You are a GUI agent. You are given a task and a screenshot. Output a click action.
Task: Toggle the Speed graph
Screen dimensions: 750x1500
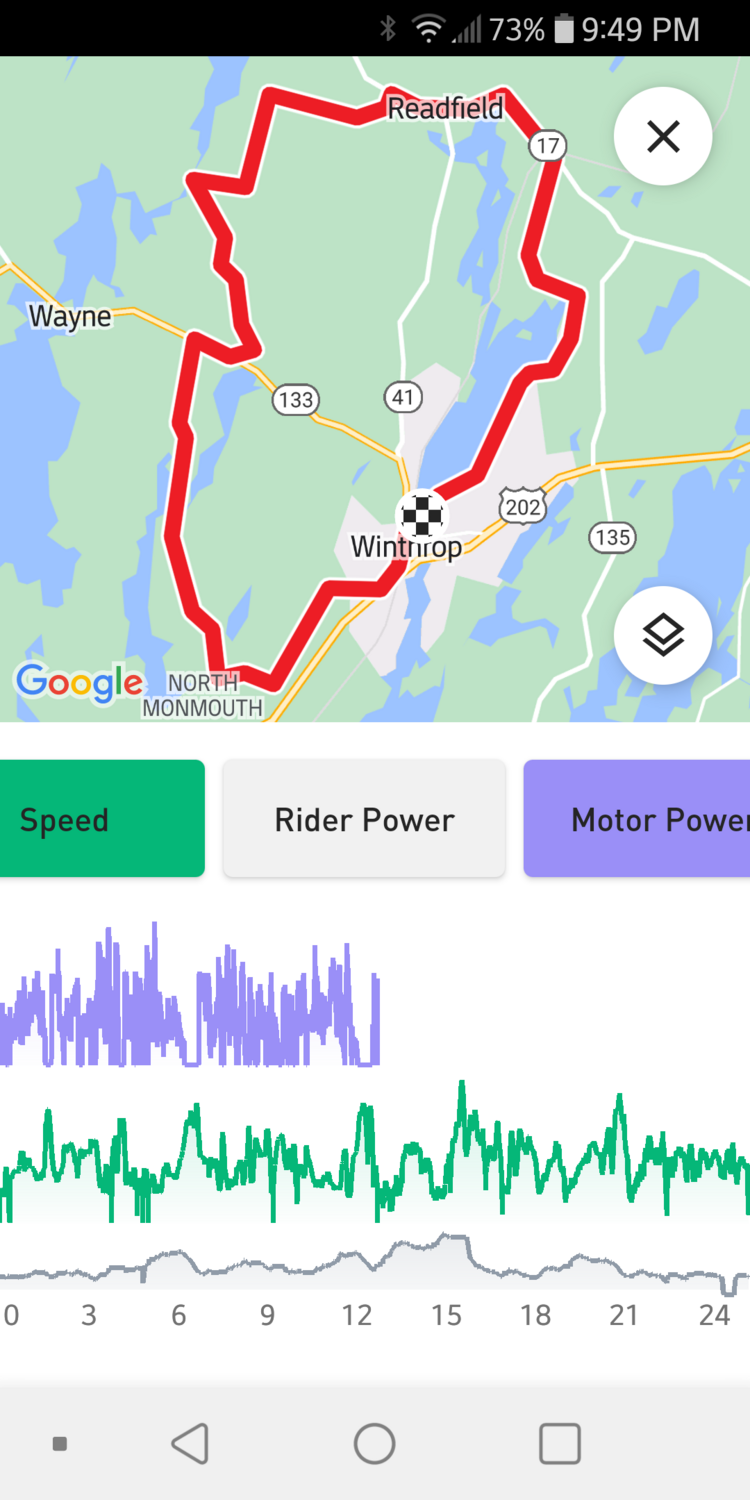[100, 819]
